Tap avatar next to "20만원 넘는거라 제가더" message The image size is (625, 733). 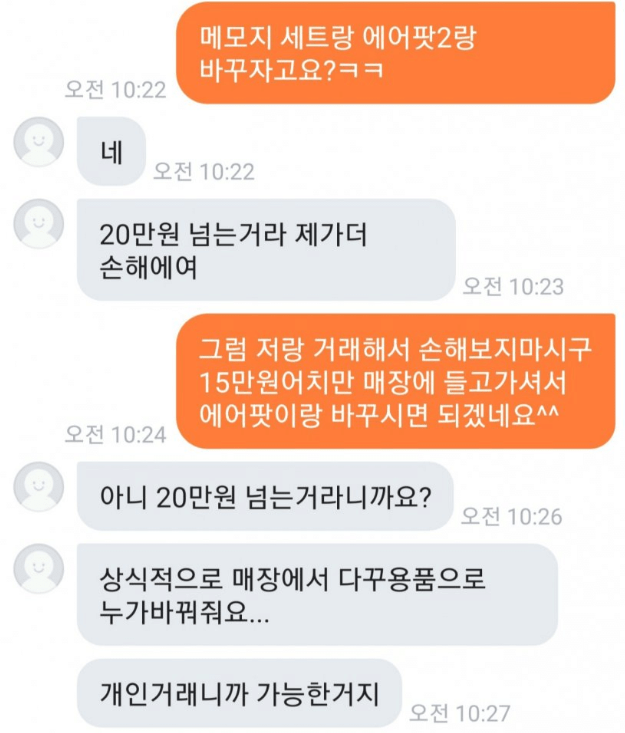coord(38,225)
